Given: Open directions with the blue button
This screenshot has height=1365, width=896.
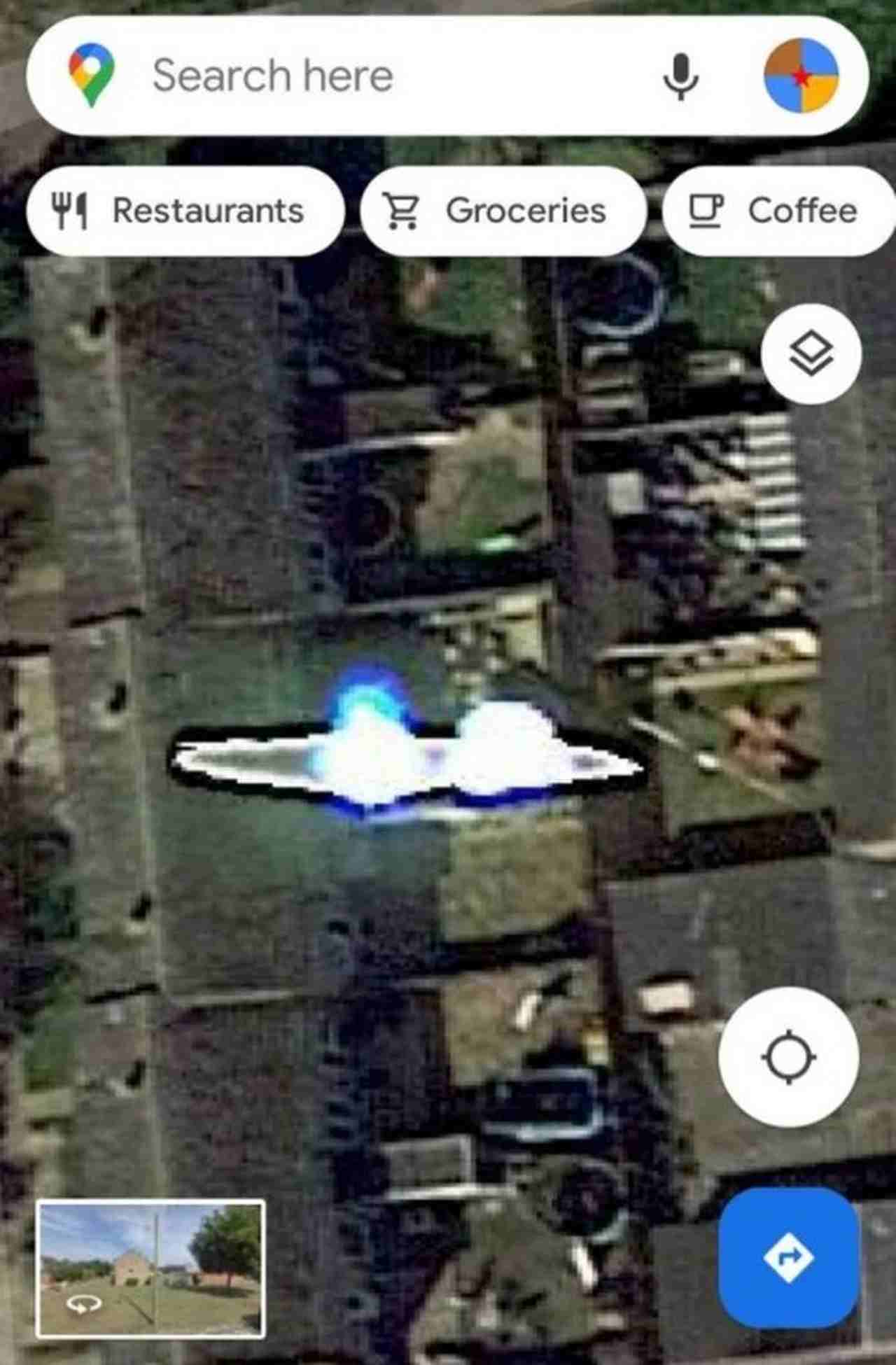Looking at the screenshot, I should point(788,1258).
